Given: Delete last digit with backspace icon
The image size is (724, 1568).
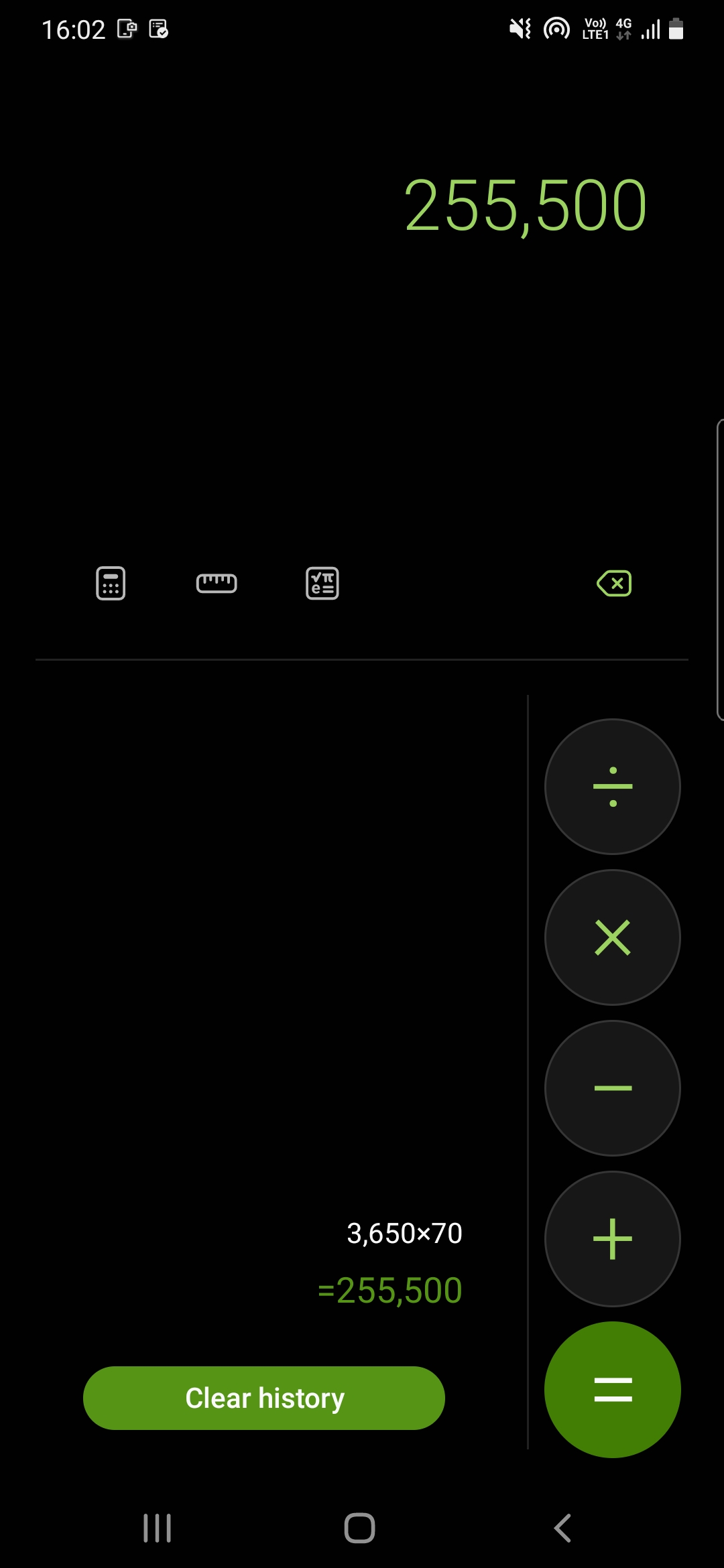Looking at the screenshot, I should (x=614, y=583).
